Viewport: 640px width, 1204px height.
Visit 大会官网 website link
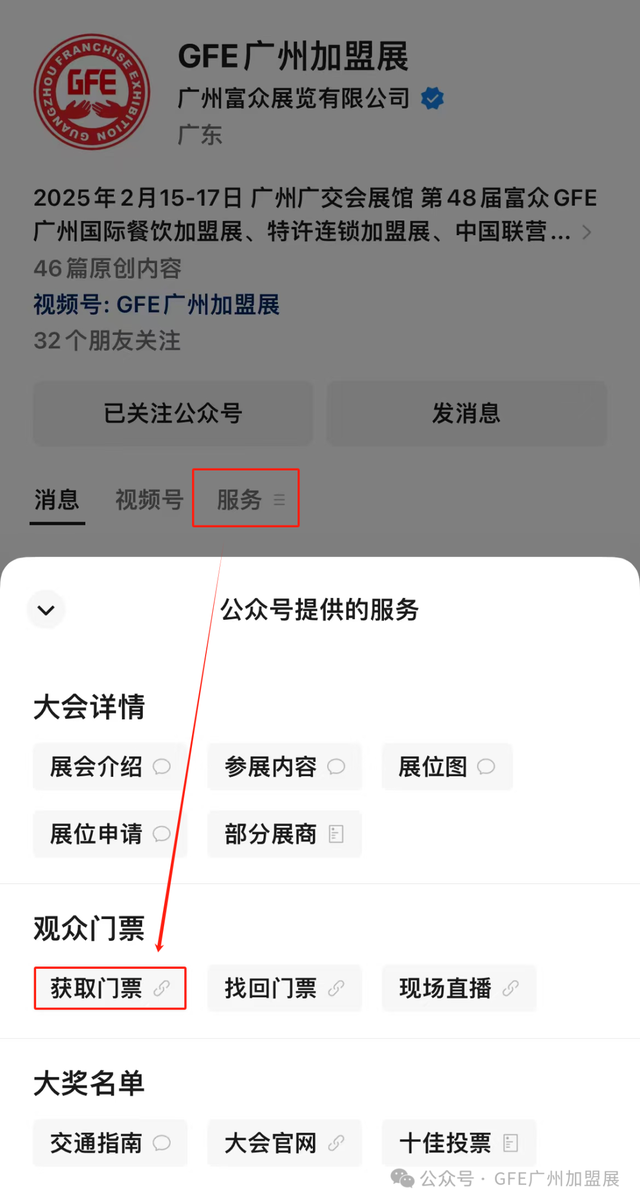point(284,1143)
